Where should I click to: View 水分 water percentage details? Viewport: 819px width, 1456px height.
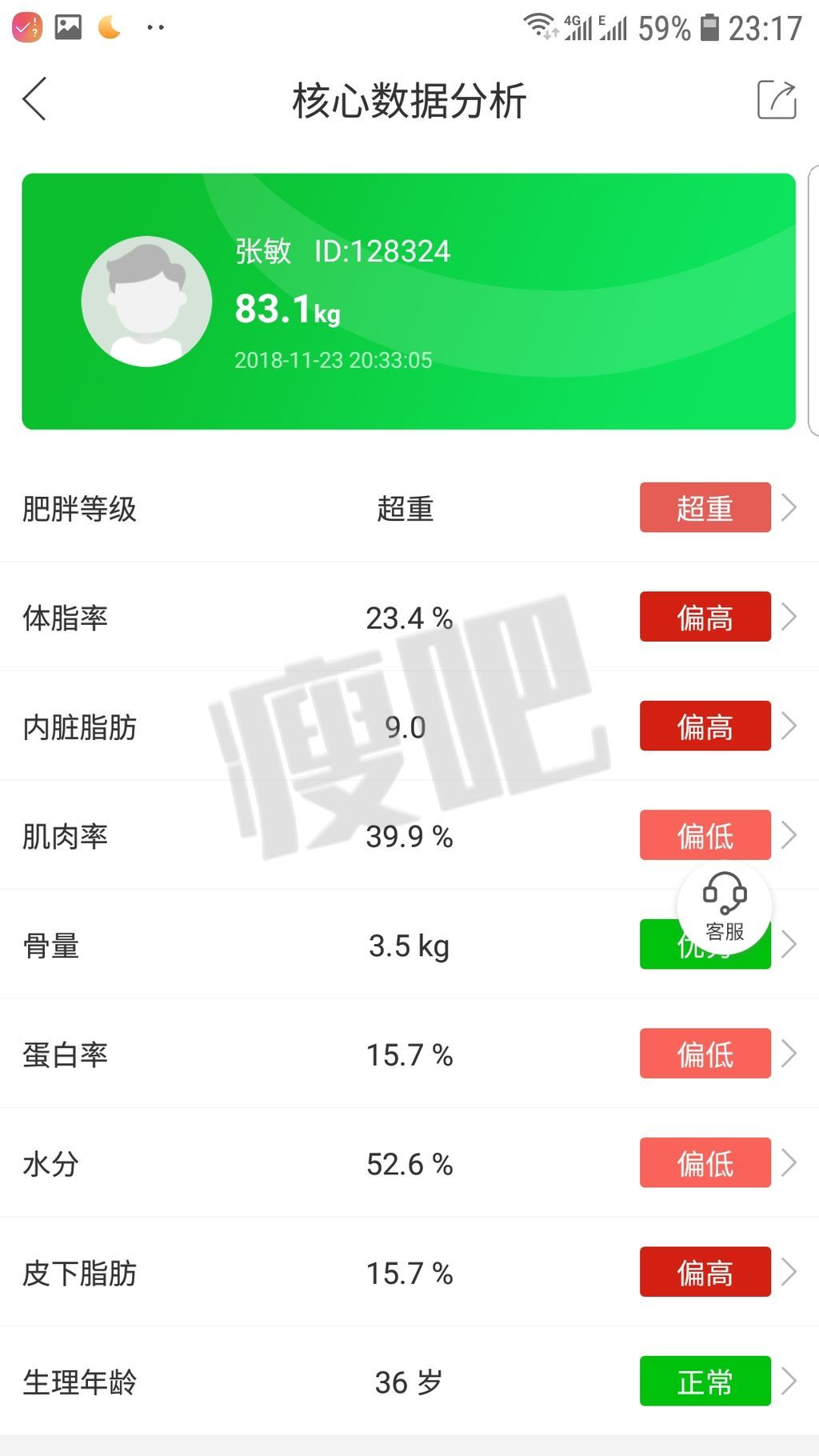(408, 1164)
